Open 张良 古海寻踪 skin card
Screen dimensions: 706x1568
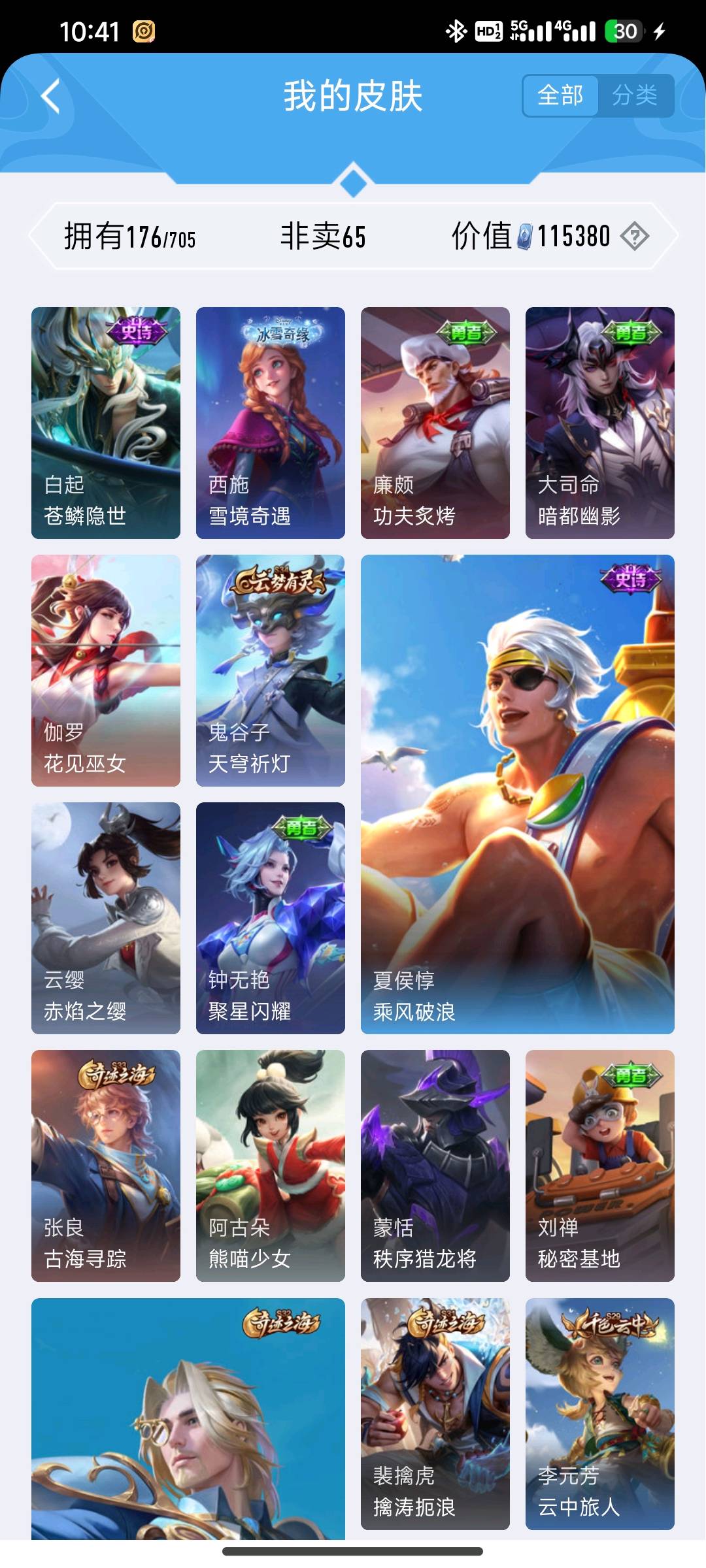point(106,1166)
